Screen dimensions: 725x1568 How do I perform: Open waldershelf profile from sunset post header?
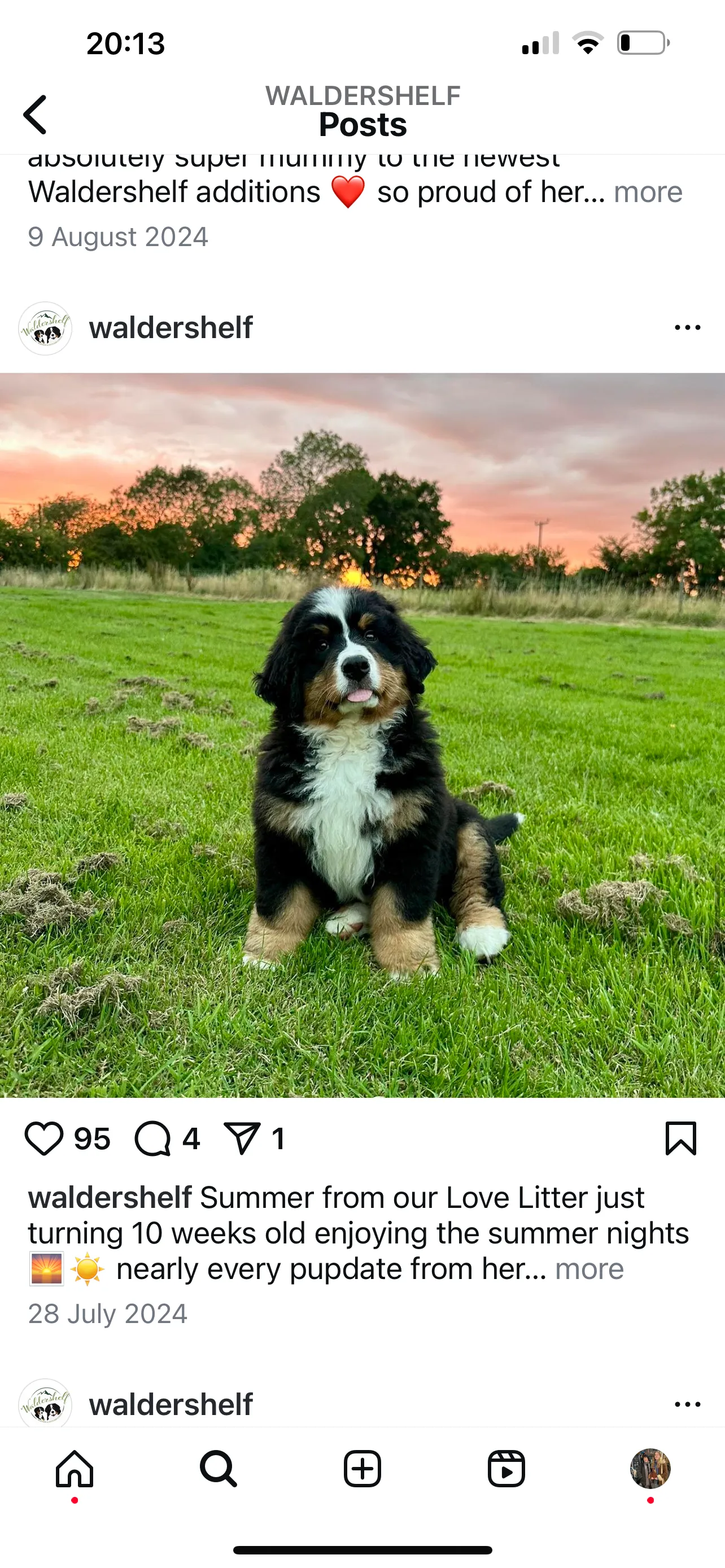[171, 327]
